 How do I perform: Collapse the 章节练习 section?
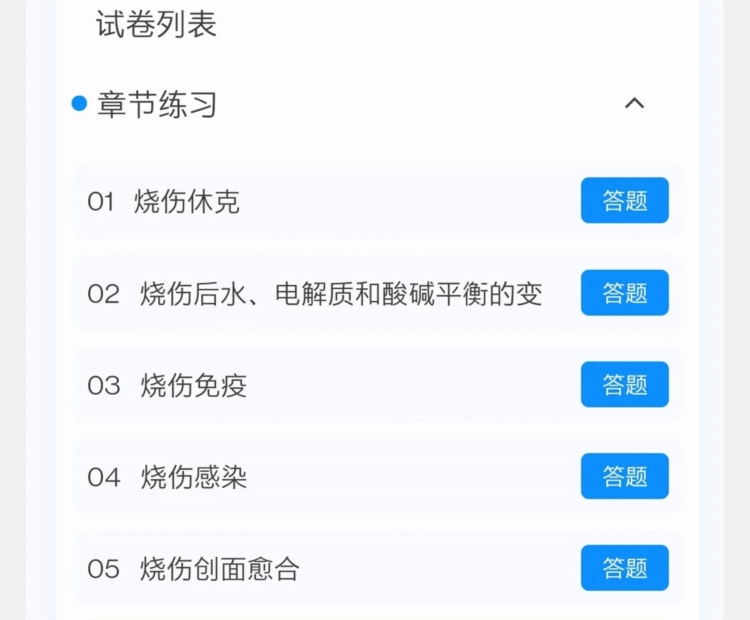[x=634, y=103]
